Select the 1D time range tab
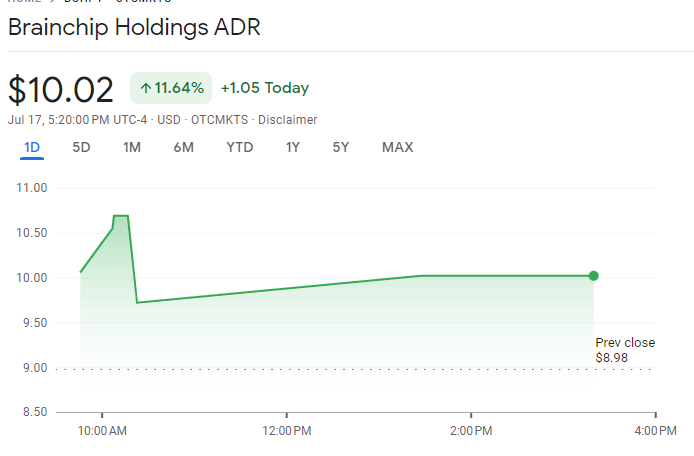 pos(32,147)
